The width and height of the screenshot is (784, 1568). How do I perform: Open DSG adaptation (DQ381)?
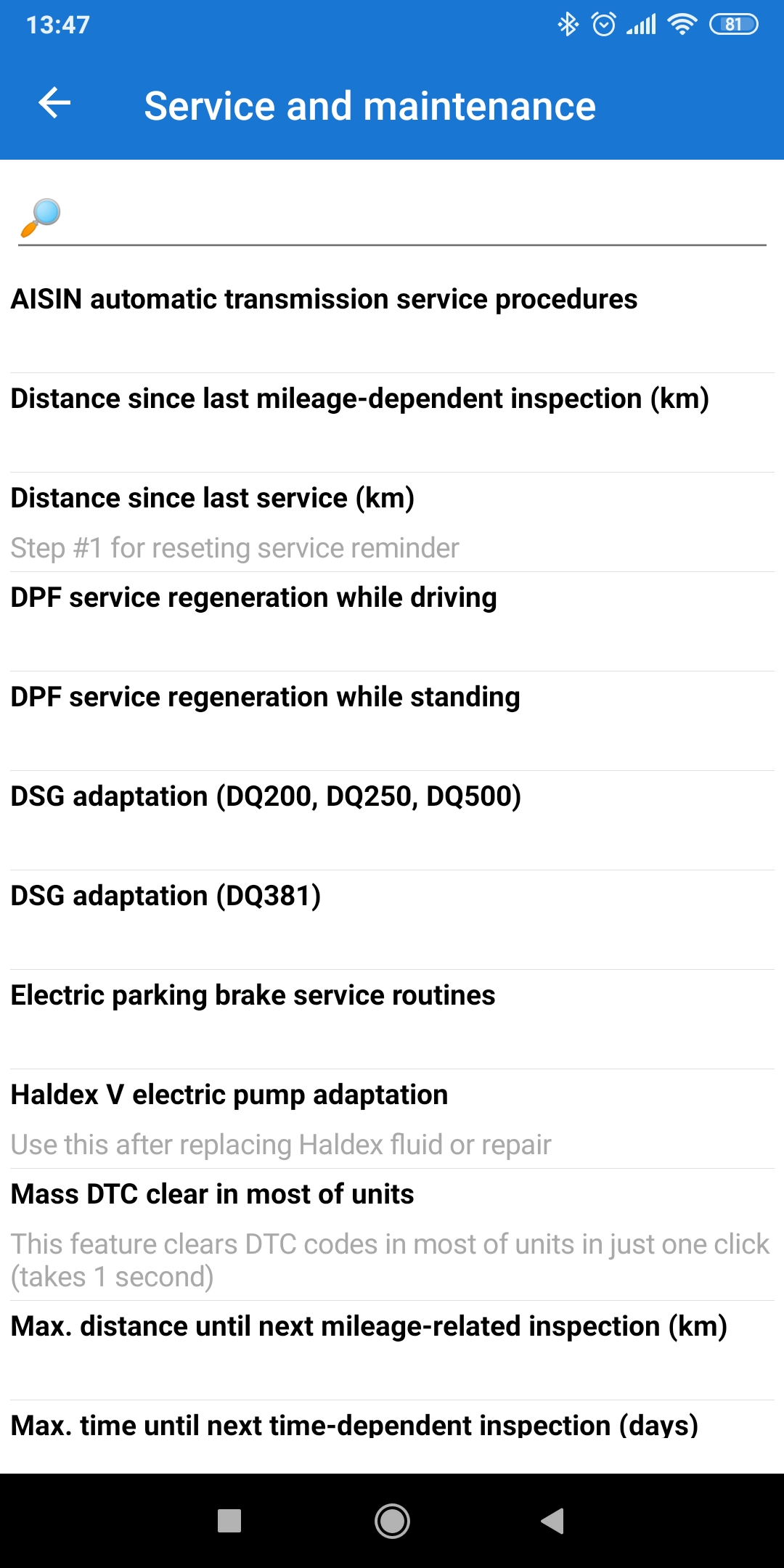pos(166,896)
